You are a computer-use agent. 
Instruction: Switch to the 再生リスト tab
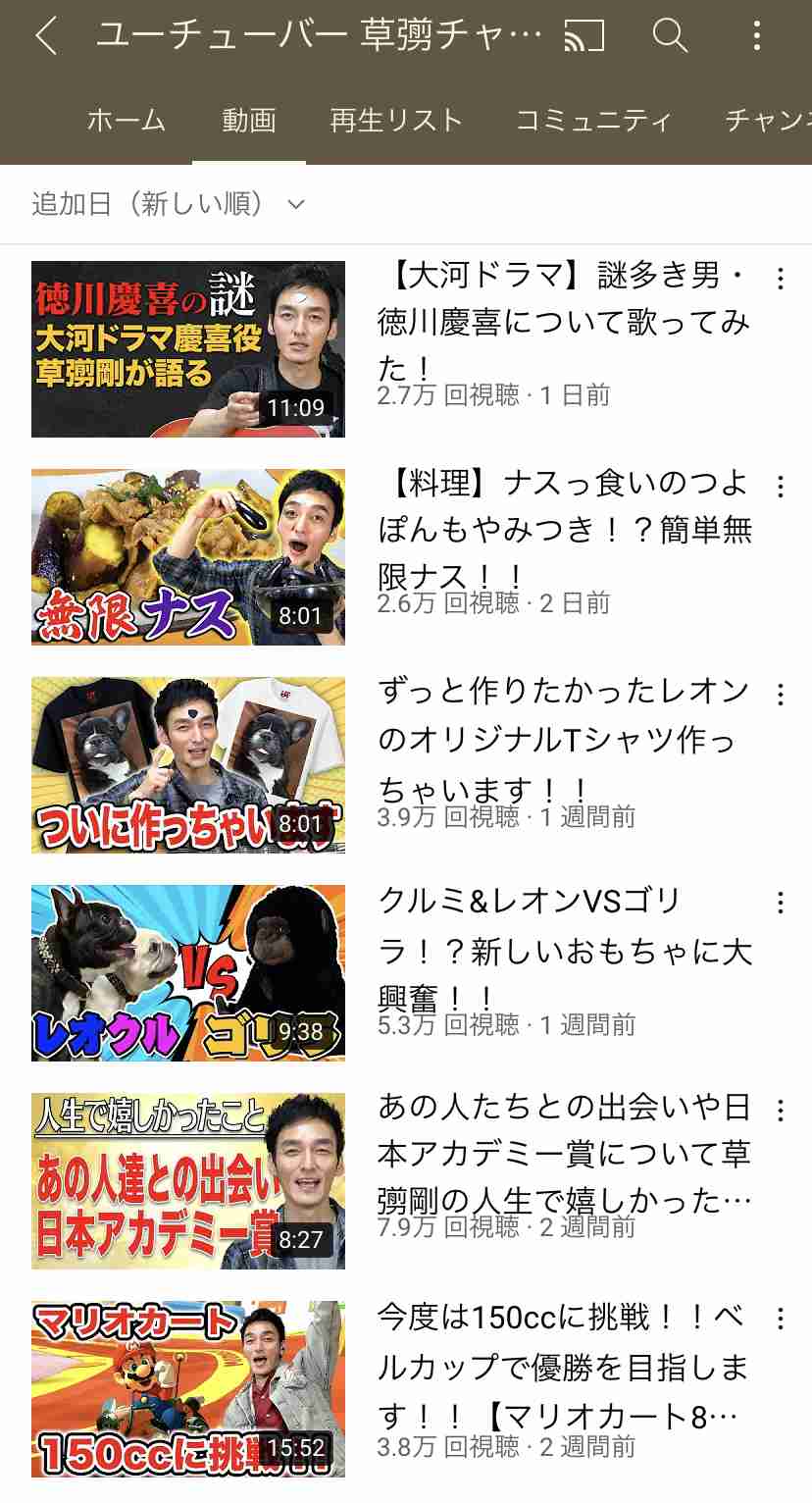pyautogui.click(x=396, y=121)
